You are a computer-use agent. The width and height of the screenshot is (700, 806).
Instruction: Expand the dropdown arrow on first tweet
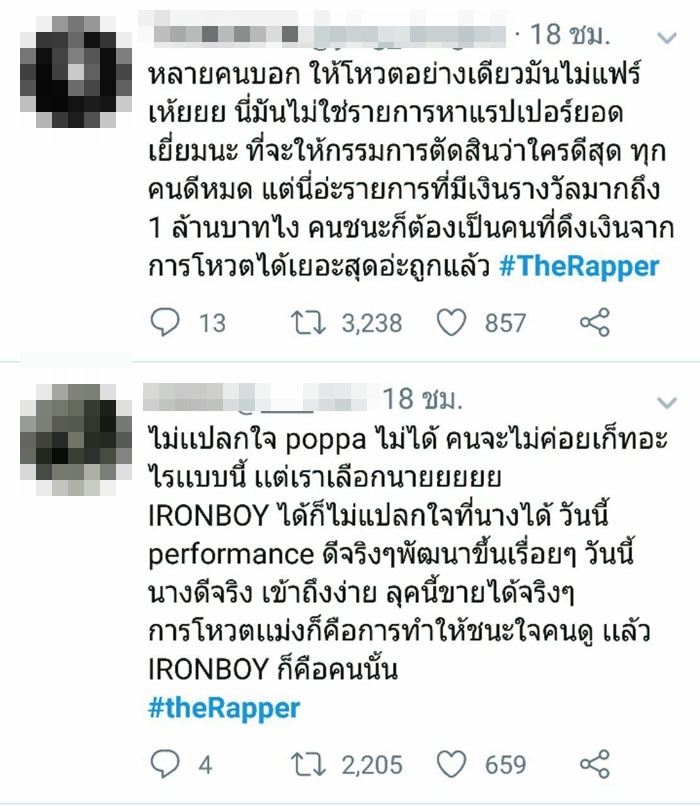[667, 37]
